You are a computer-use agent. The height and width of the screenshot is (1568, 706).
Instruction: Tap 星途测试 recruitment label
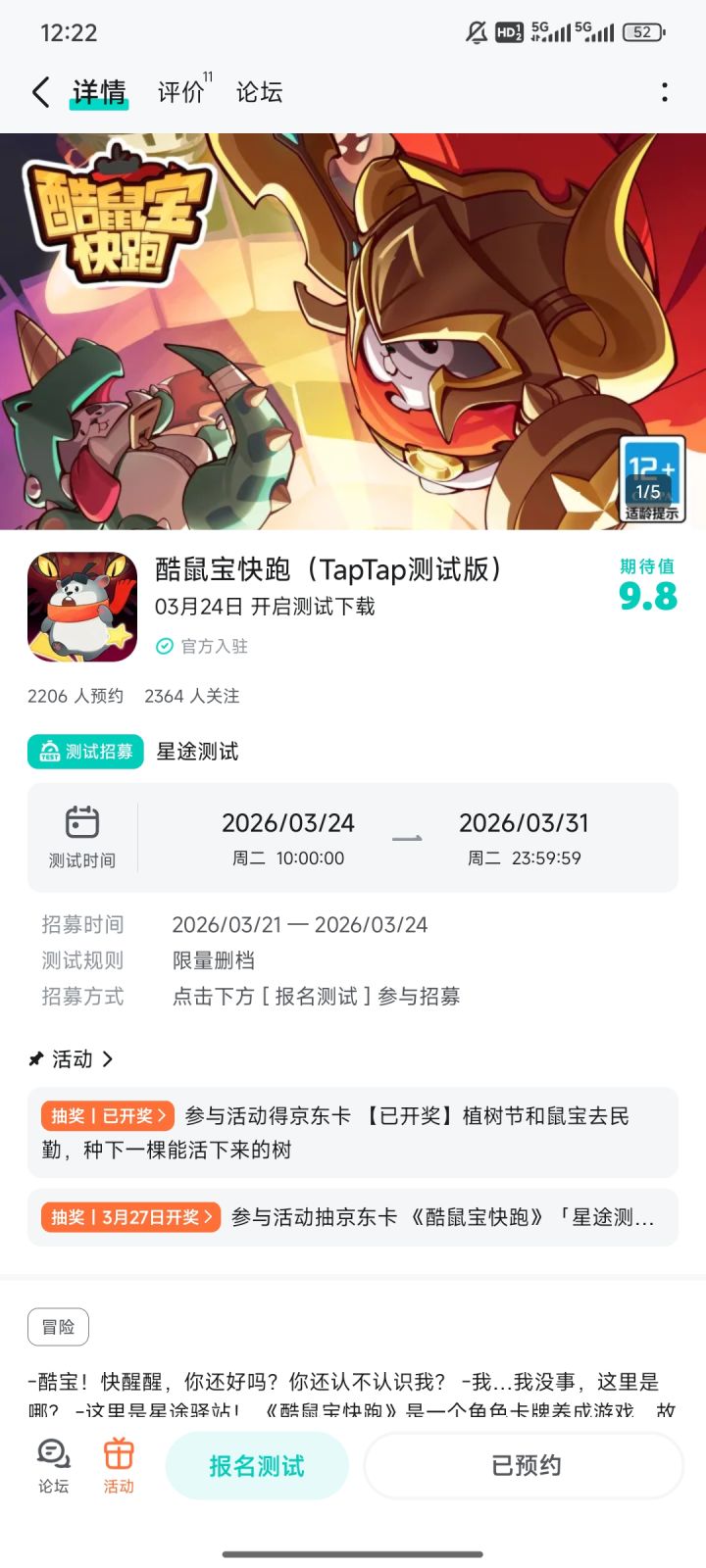[x=200, y=751]
